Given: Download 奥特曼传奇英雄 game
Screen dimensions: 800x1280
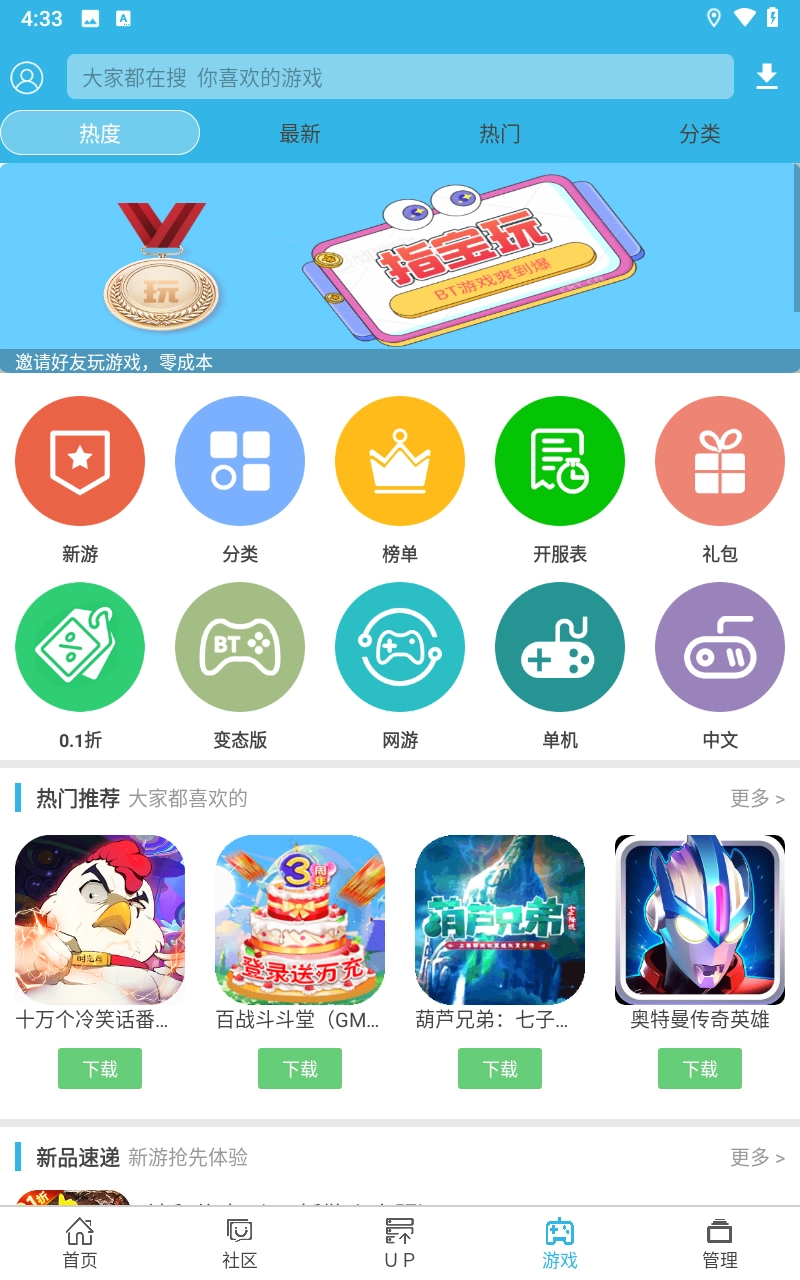Looking at the screenshot, I should coord(700,1068).
